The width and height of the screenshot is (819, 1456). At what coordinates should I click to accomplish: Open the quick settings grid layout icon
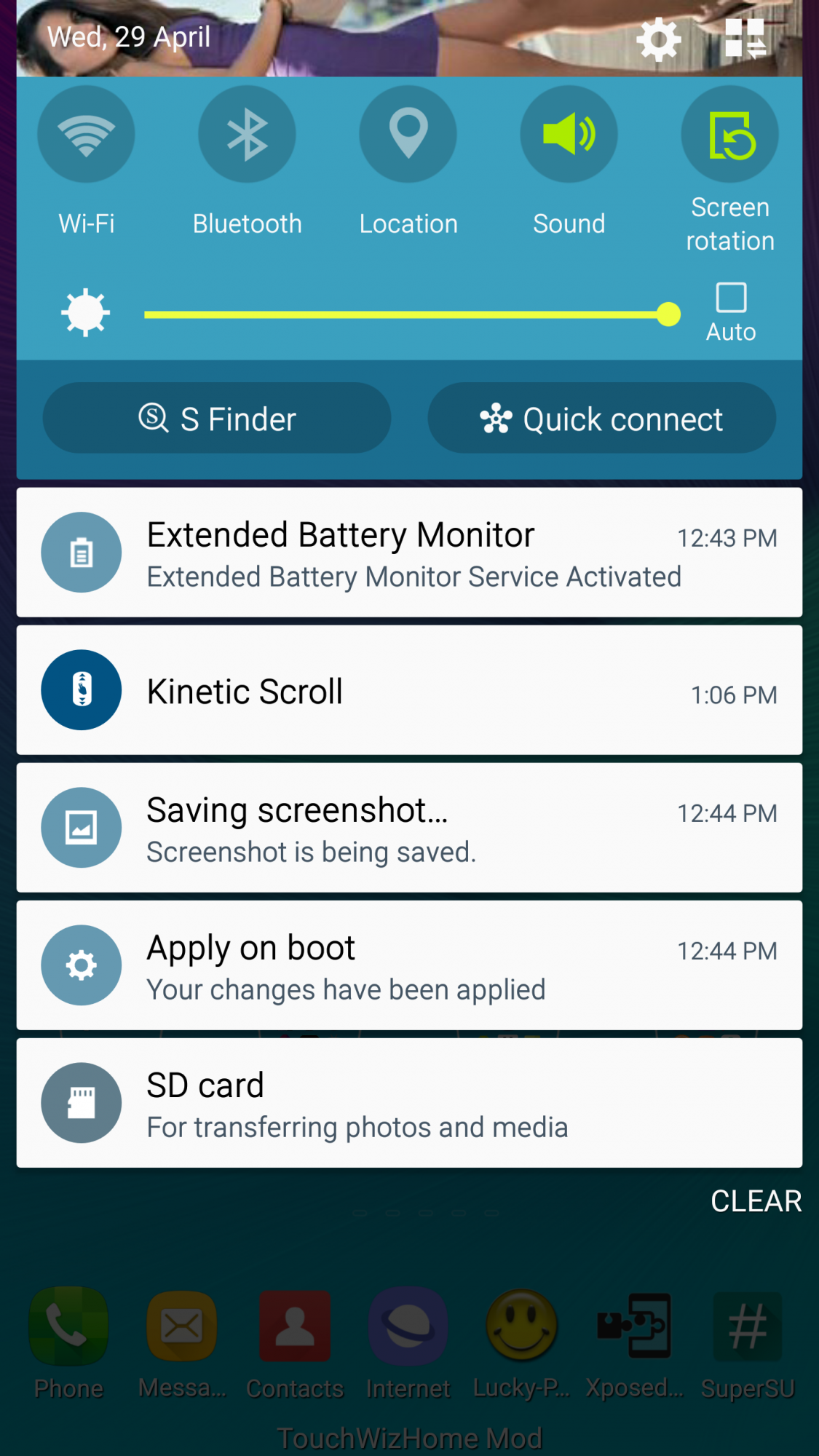[x=744, y=39]
